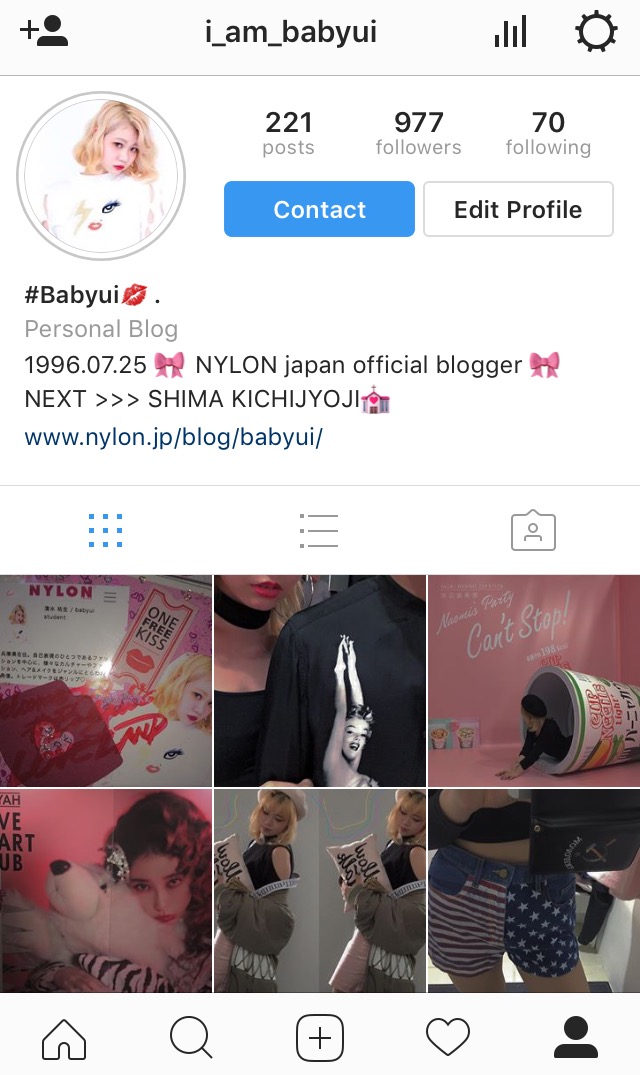Open the Marilyn shirt photo post
This screenshot has height=1075, width=640.
319,680
